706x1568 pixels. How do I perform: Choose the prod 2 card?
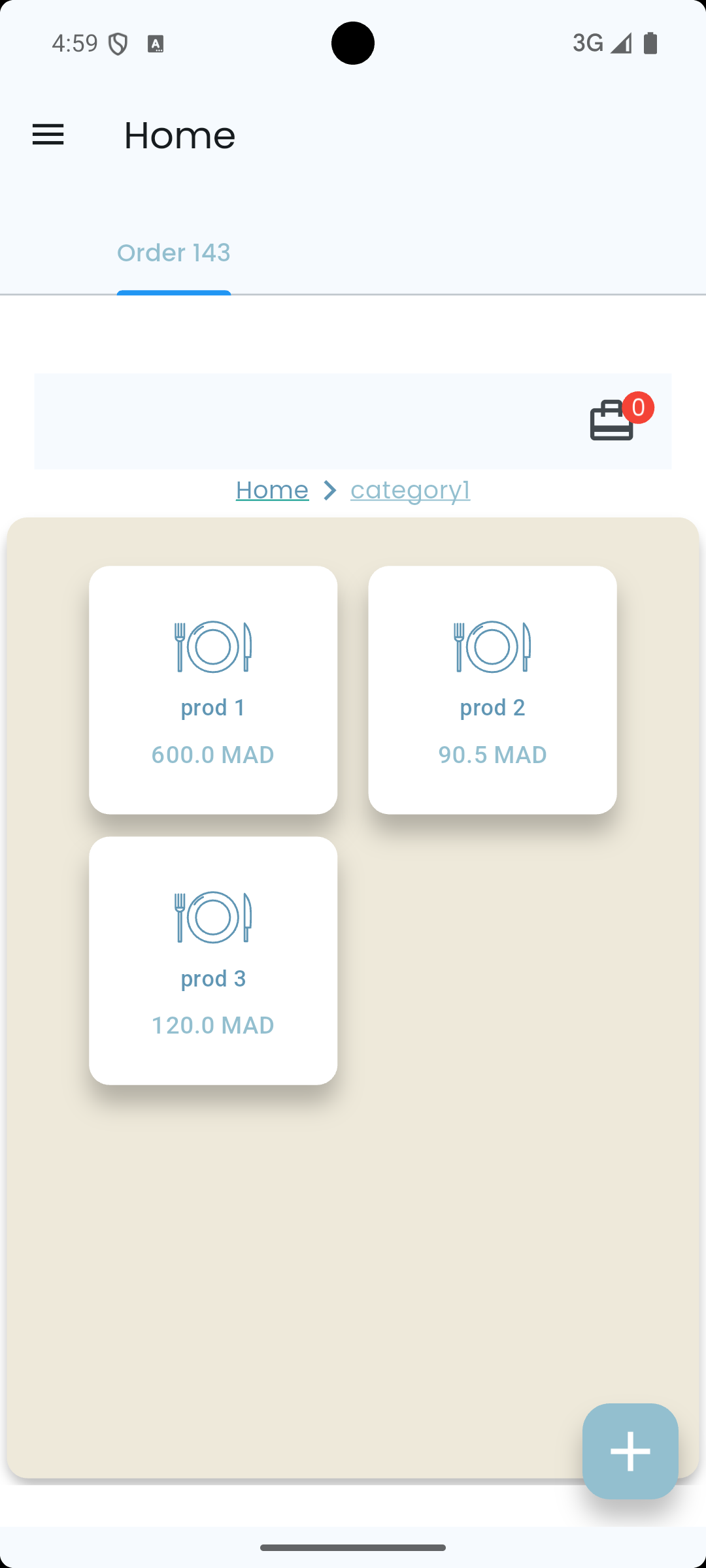pos(492,689)
